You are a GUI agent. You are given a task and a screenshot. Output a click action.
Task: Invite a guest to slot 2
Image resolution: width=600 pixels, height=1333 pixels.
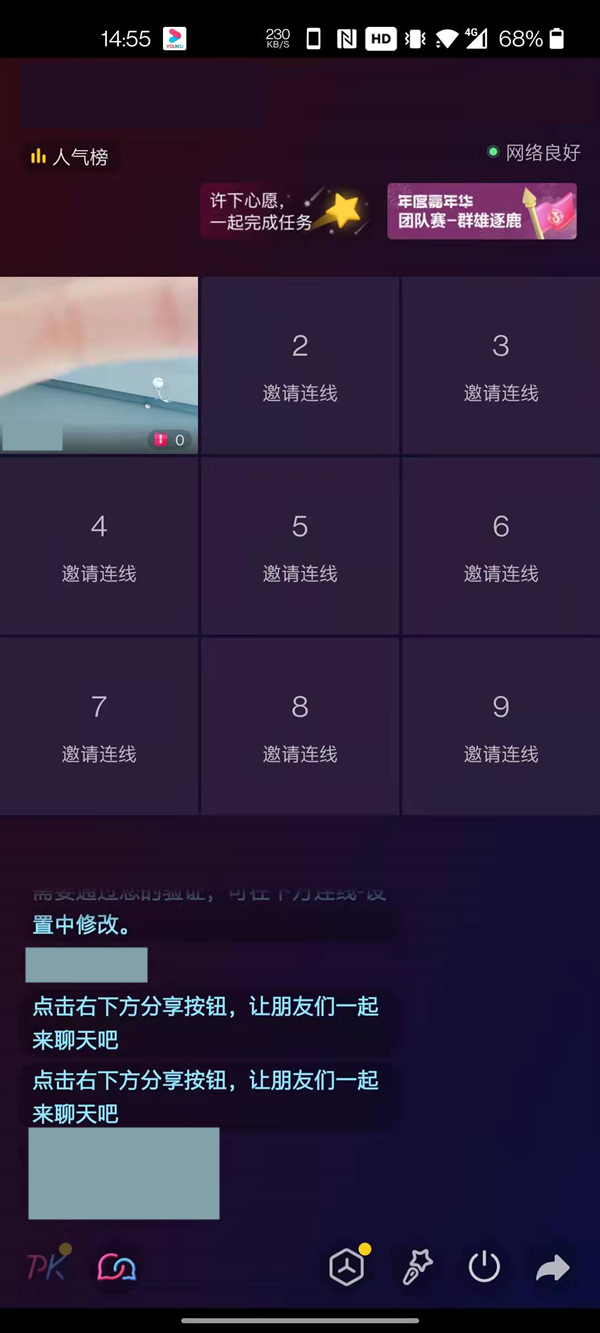pyautogui.click(x=300, y=366)
